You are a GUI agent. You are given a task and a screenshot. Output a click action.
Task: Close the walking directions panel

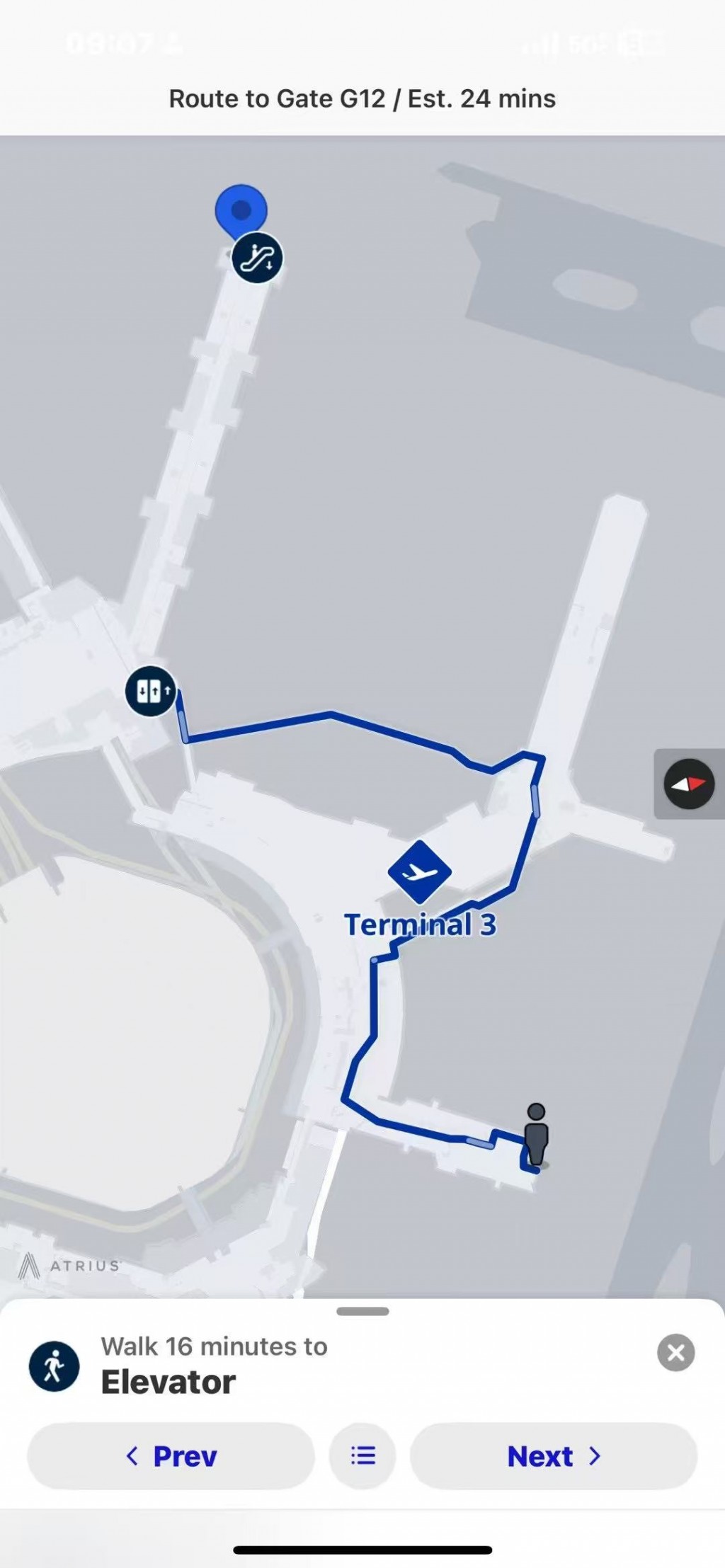[675, 1353]
